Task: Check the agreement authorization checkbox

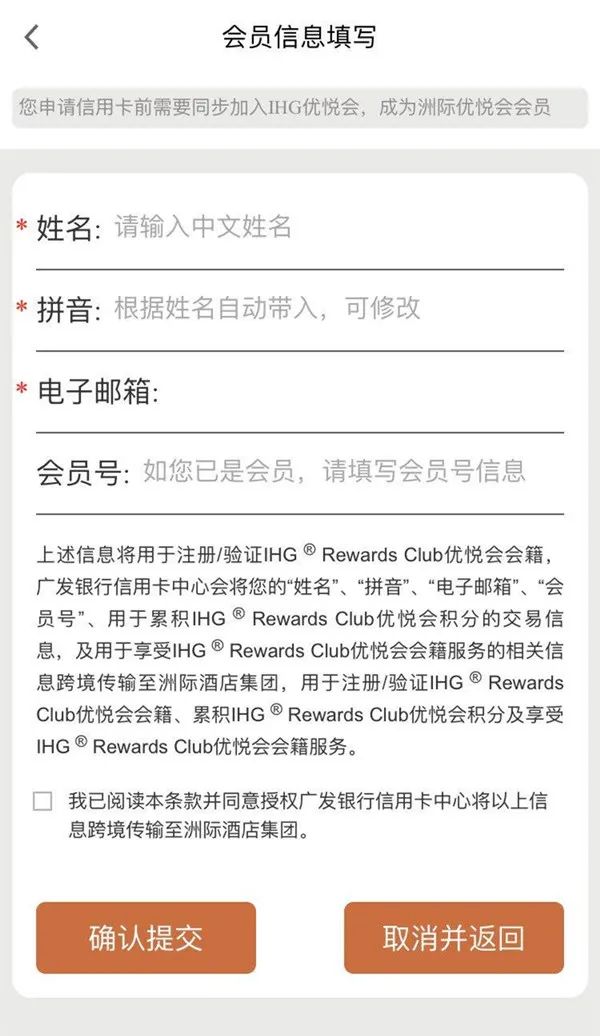Action: point(43,801)
